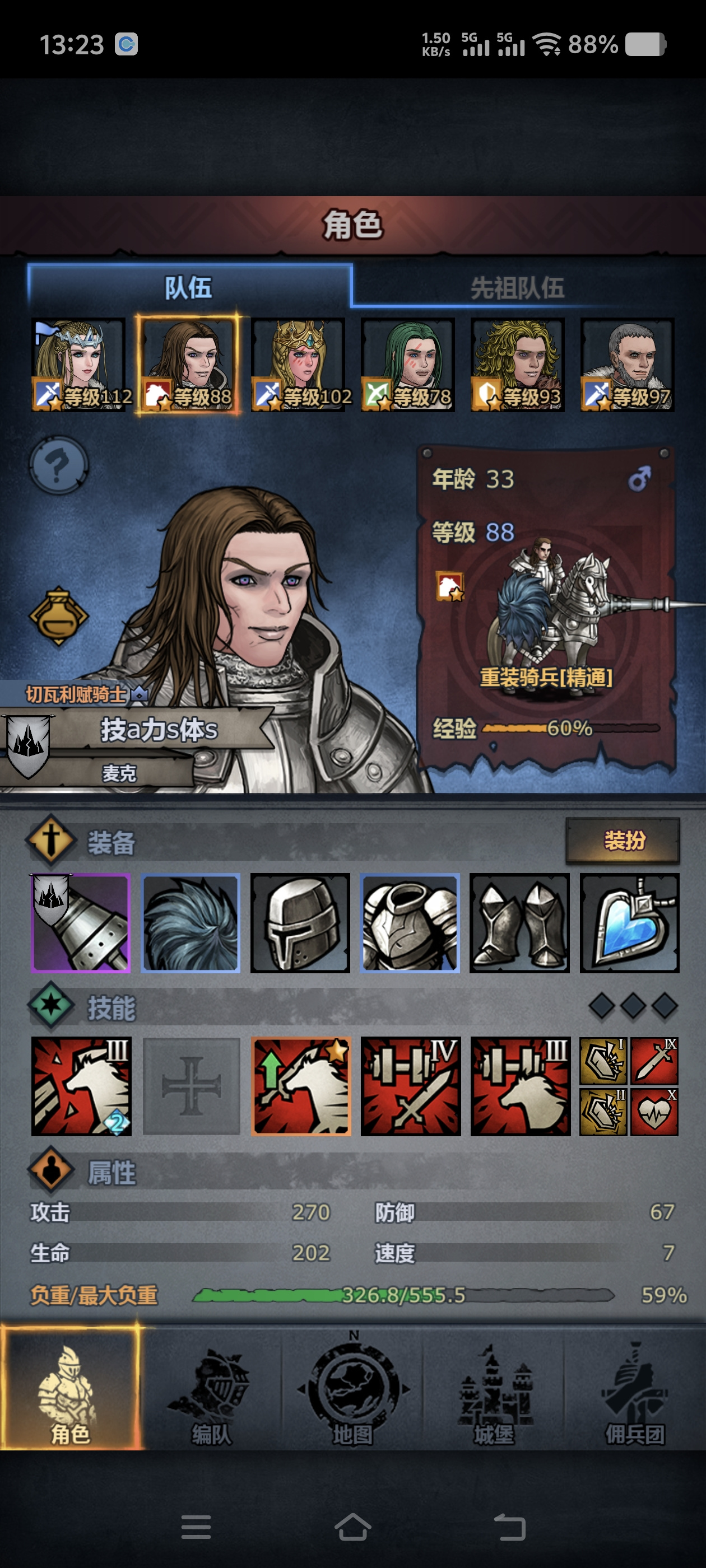Open the question mark help icon
The image size is (706, 1568).
tap(58, 465)
